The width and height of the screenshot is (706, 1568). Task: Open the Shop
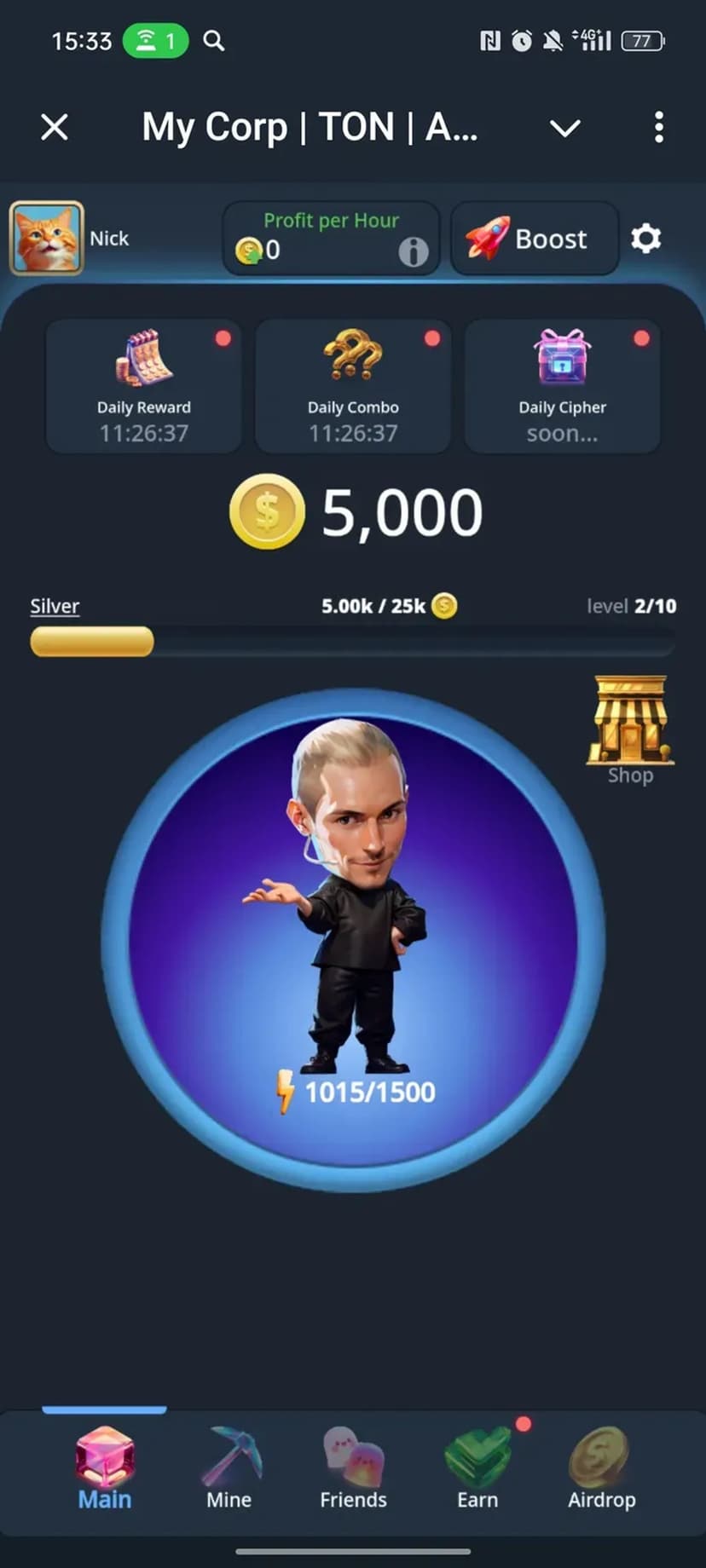(x=630, y=729)
